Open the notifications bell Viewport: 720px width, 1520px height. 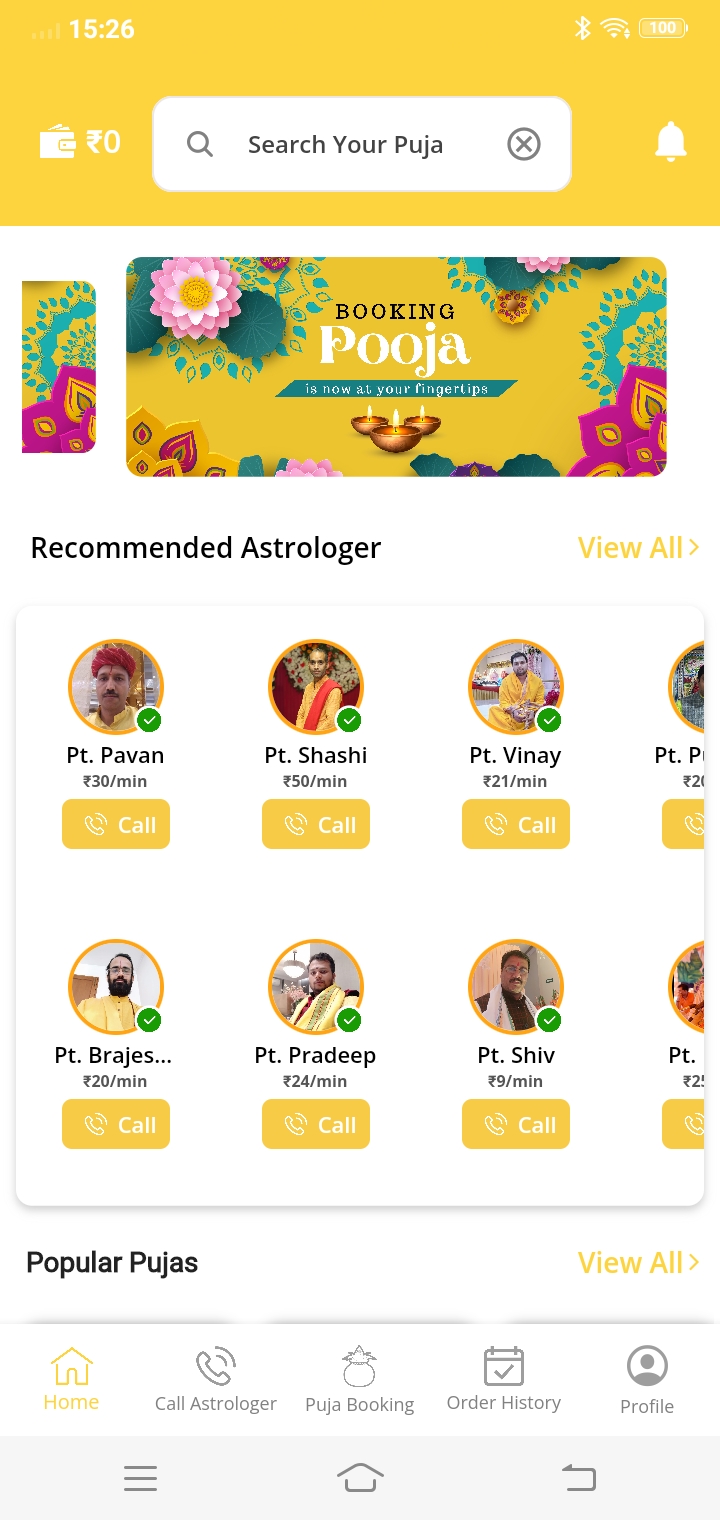tap(671, 142)
